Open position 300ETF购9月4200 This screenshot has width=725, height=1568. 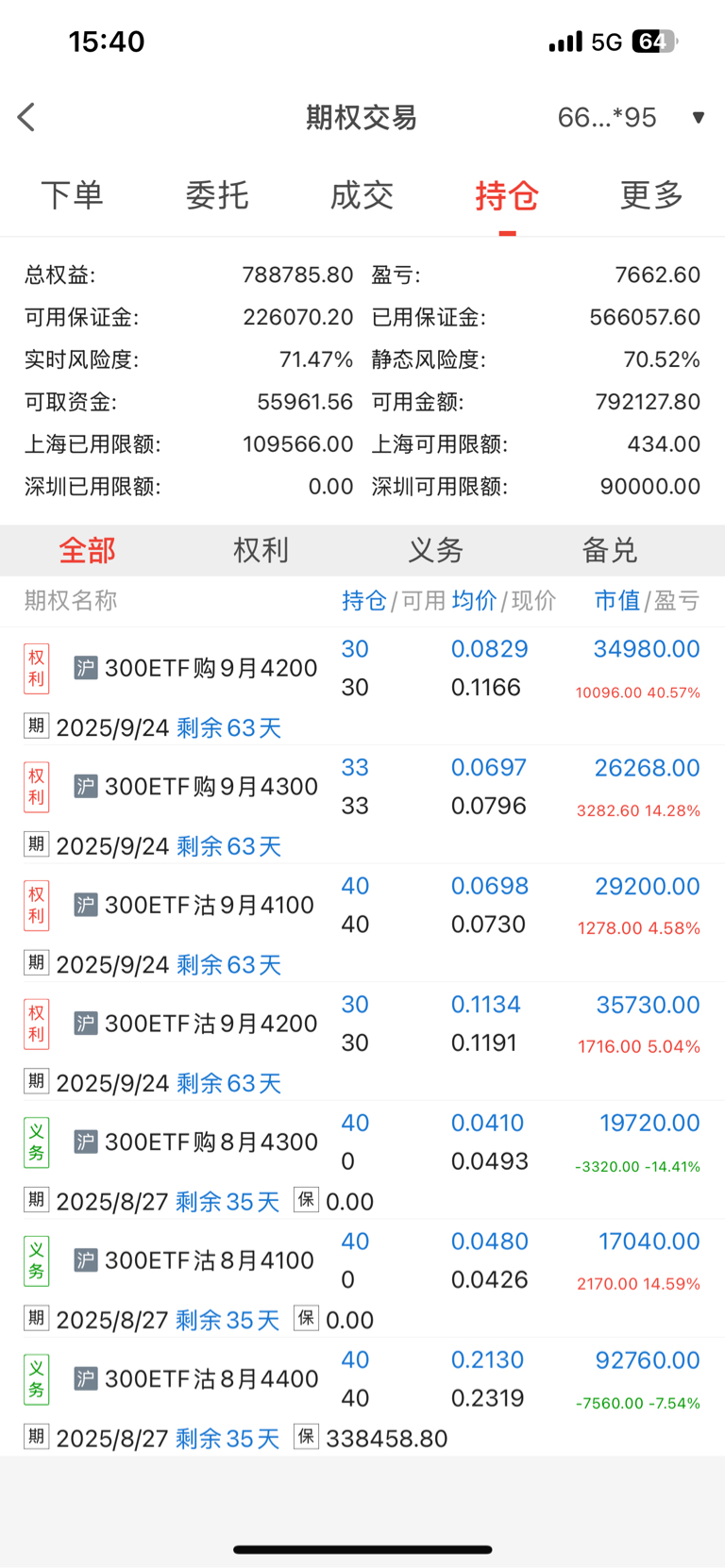(362, 686)
